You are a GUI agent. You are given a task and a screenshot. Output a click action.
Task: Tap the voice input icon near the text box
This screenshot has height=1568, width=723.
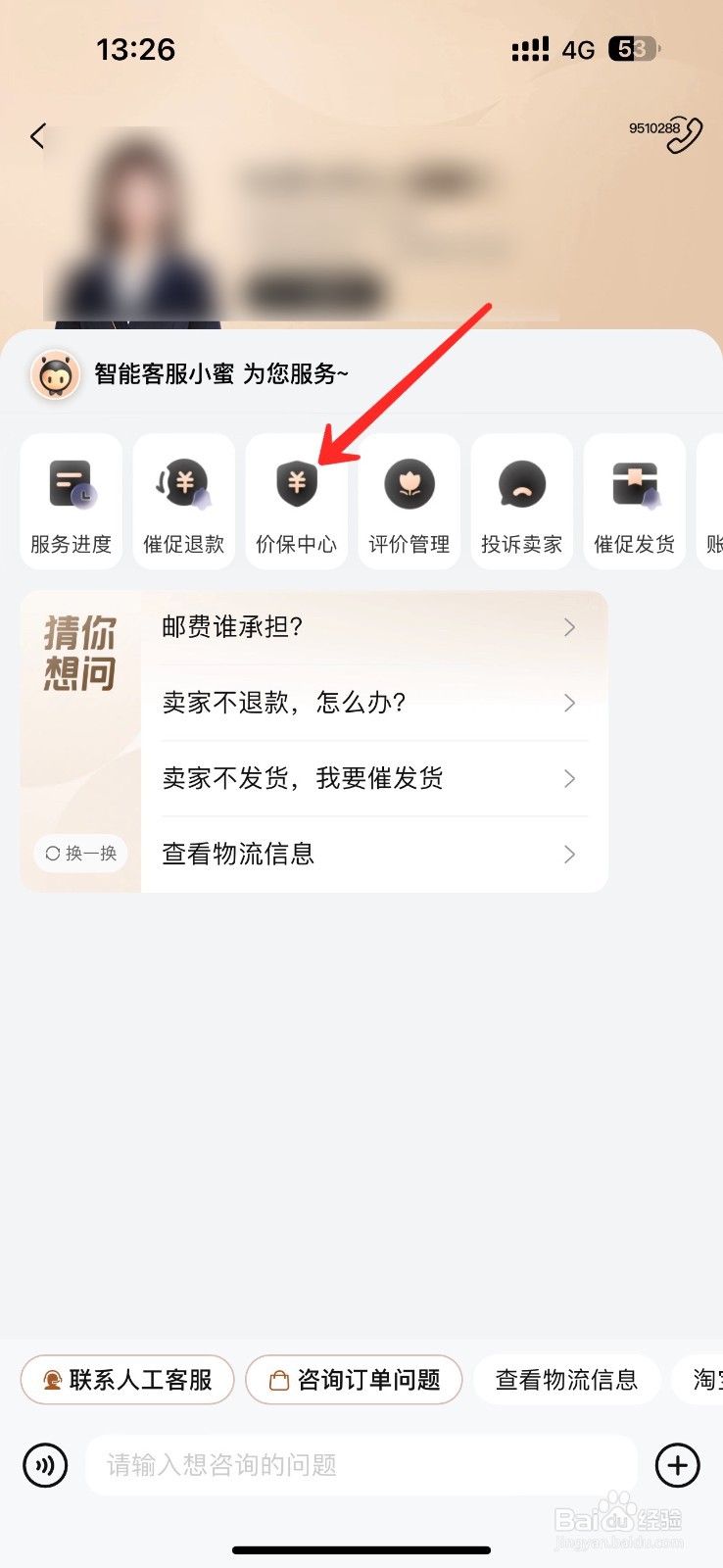(x=44, y=1465)
